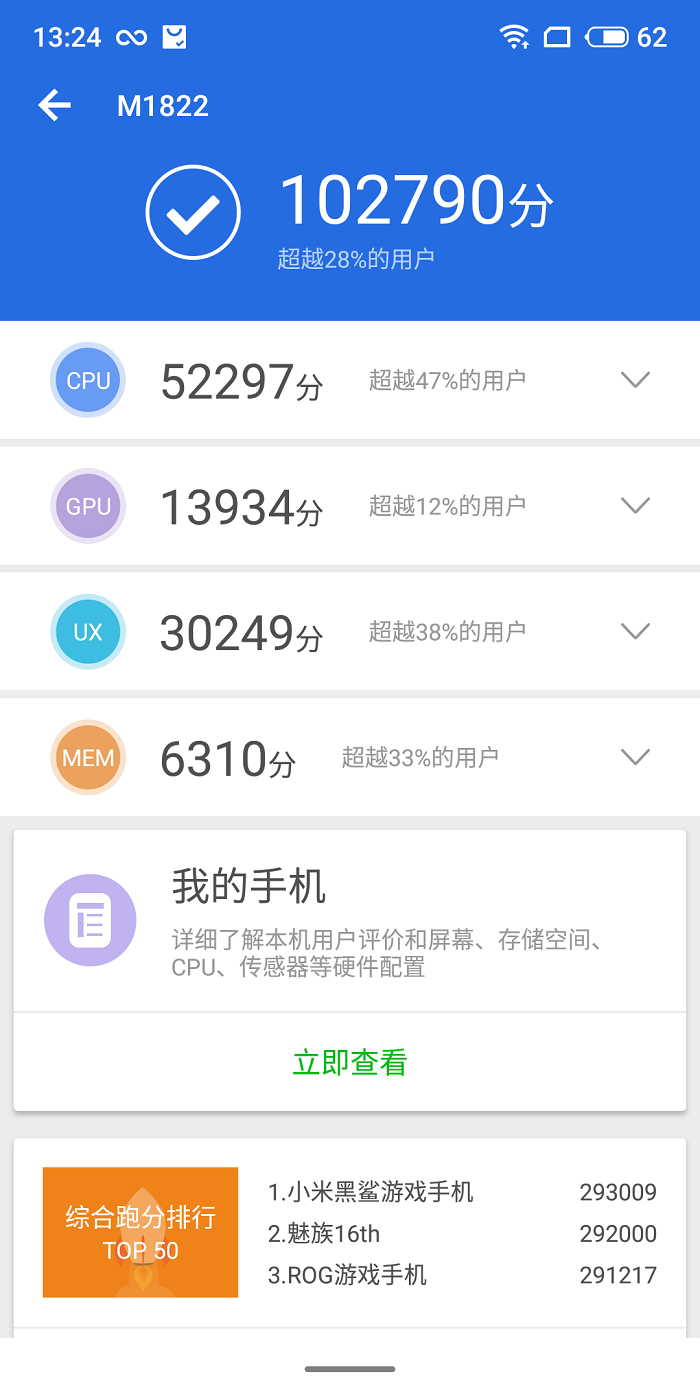Expand the GPU score breakdown
This screenshot has height=1400, width=700.
pos(635,506)
